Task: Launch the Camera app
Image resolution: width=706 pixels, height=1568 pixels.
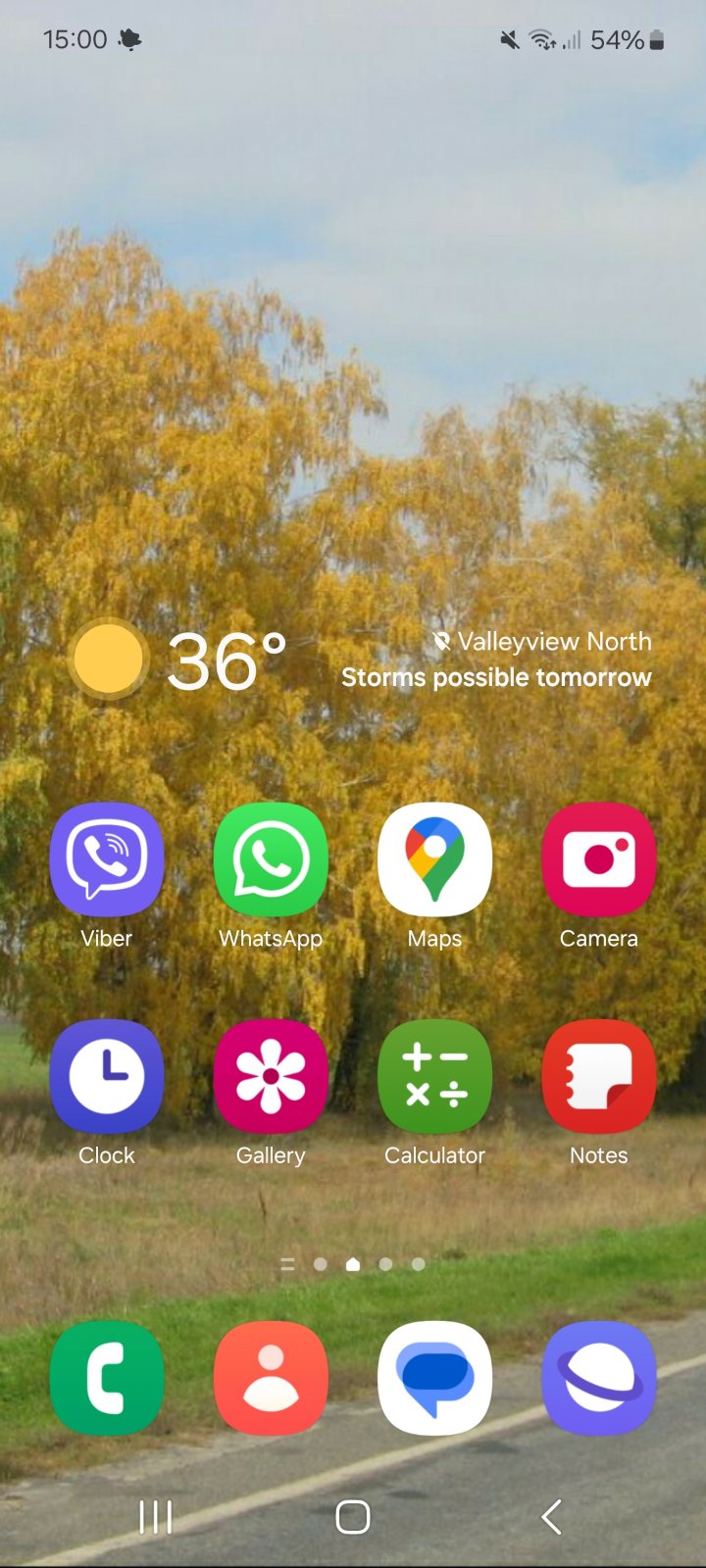Action: 598,859
